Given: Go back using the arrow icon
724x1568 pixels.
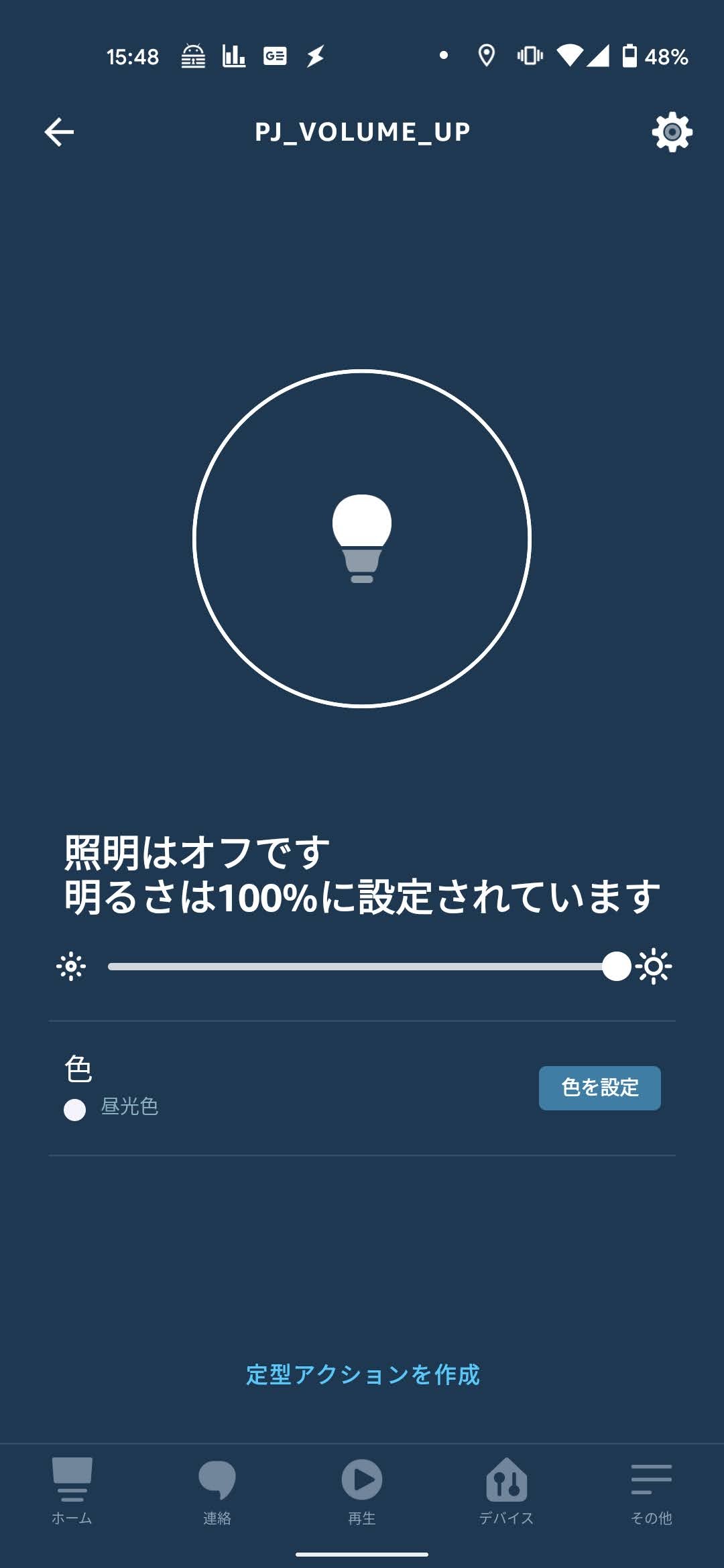Looking at the screenshot, I should (59, 132).
